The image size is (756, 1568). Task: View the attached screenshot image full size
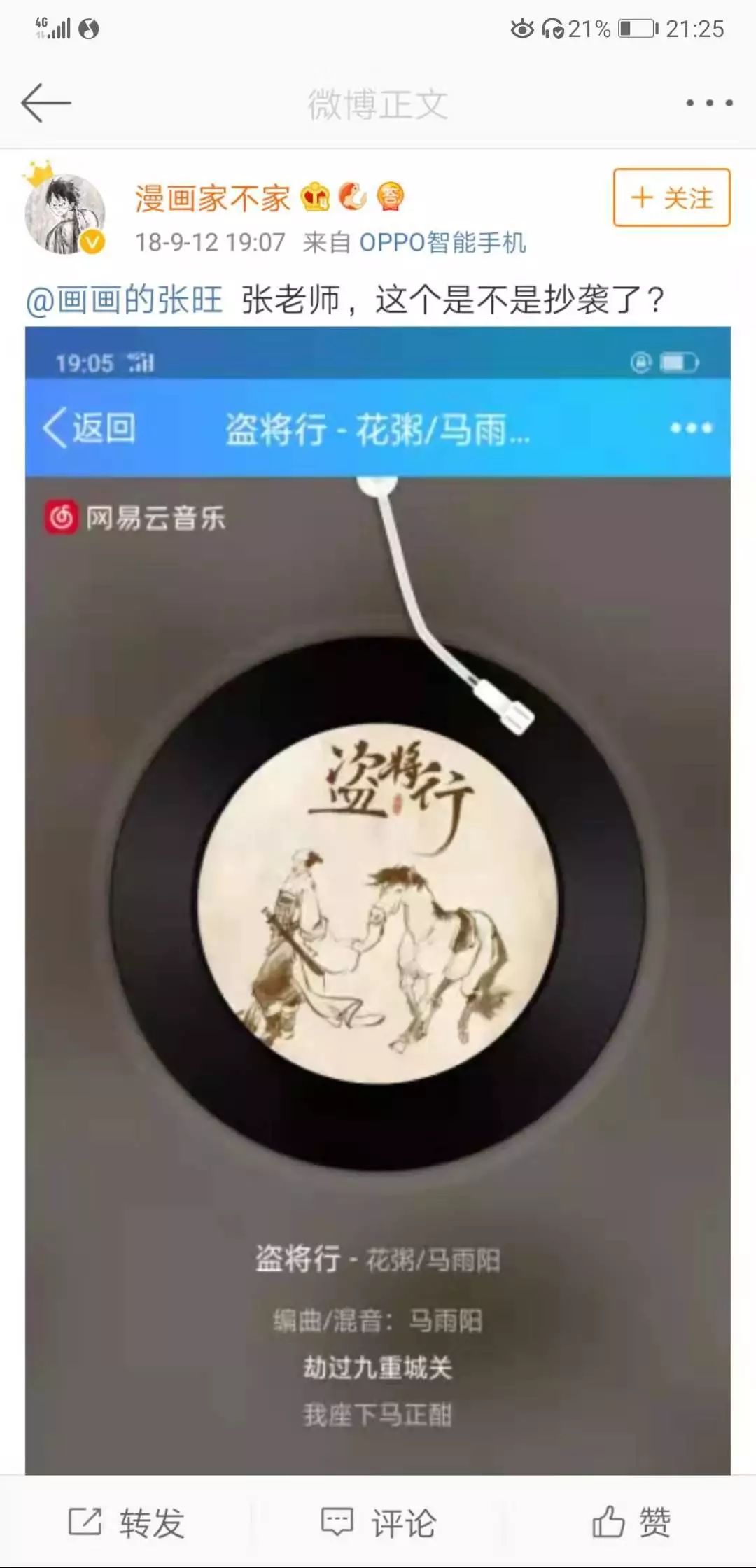378,896
